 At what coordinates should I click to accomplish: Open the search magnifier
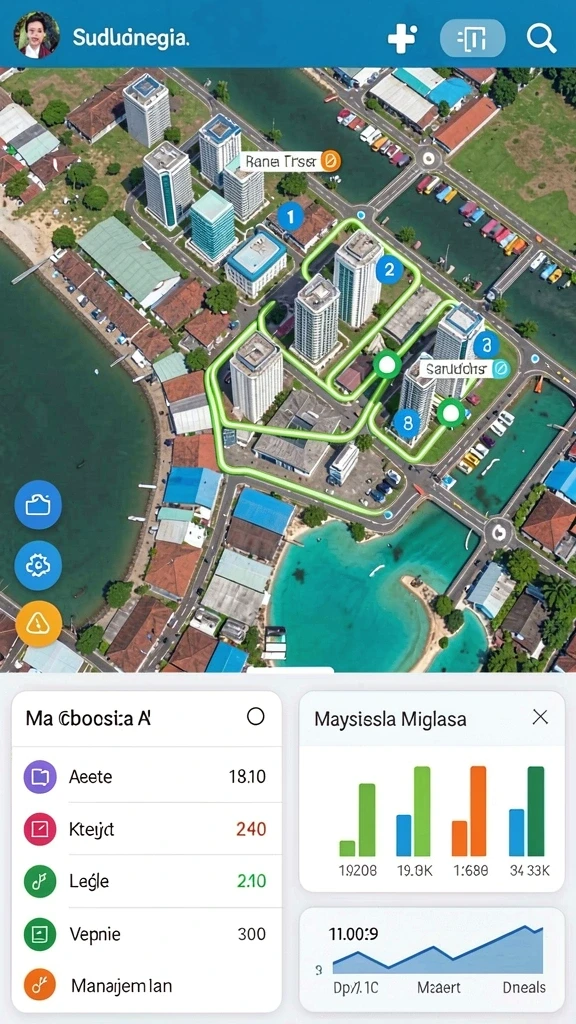click(541, 38)
